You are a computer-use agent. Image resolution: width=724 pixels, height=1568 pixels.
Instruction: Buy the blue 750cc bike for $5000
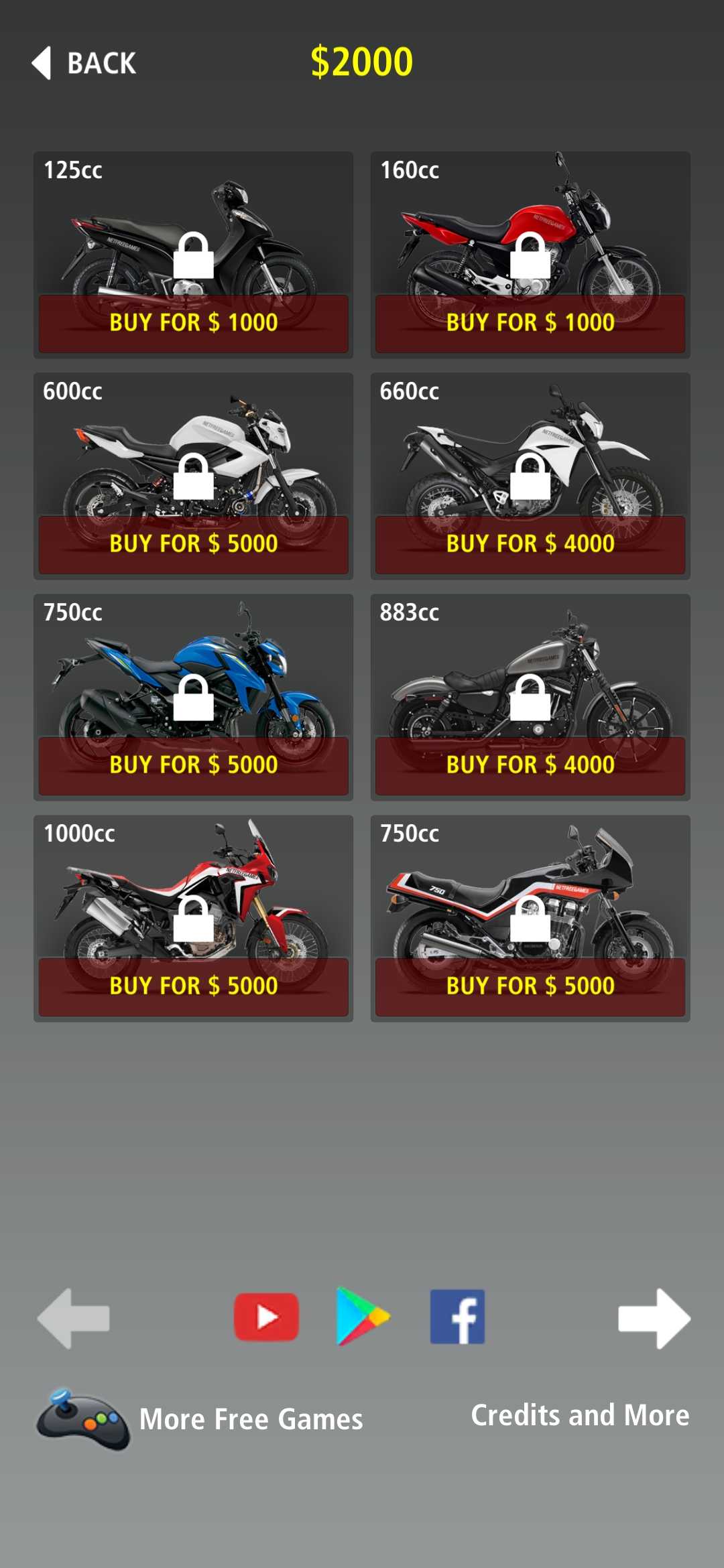(193, 765)
